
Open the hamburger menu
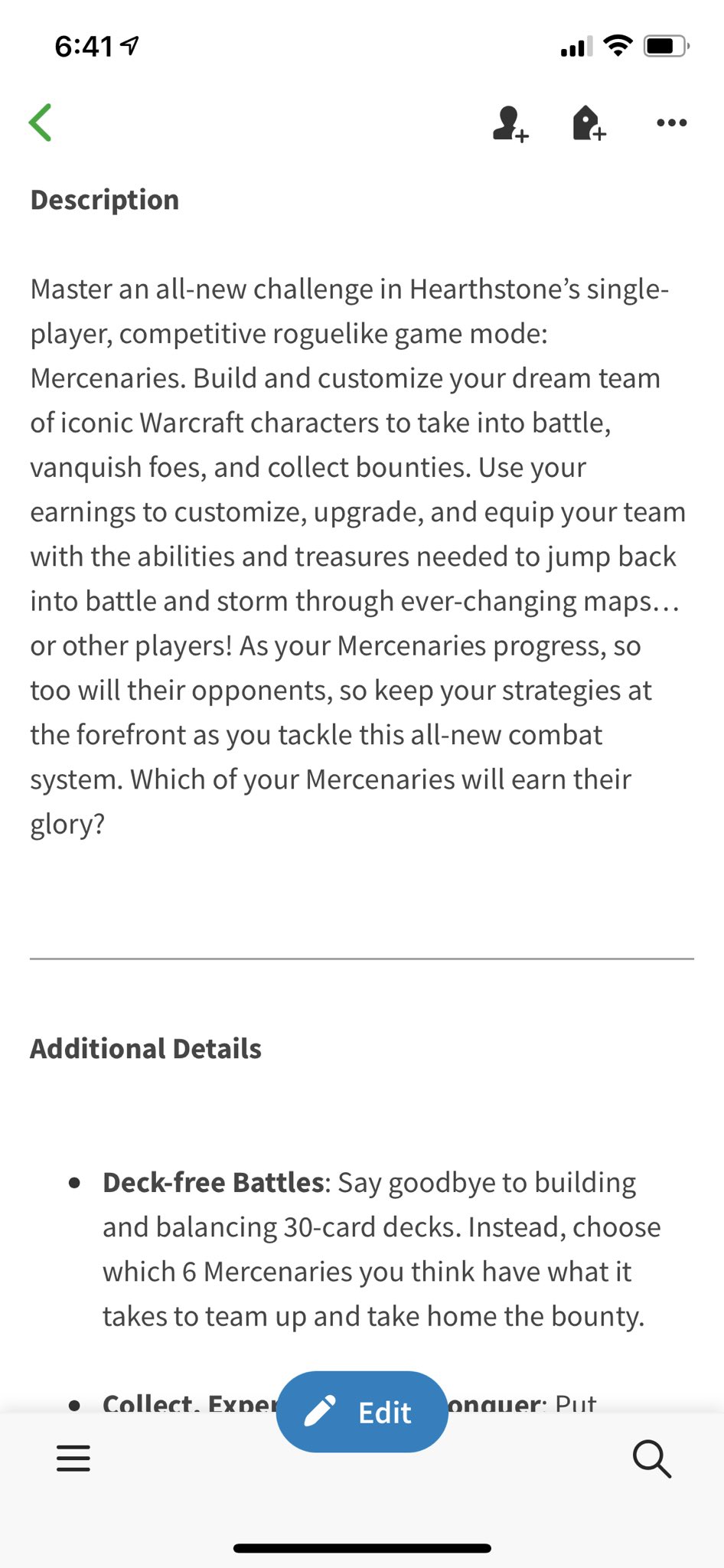coord(73,1459)
